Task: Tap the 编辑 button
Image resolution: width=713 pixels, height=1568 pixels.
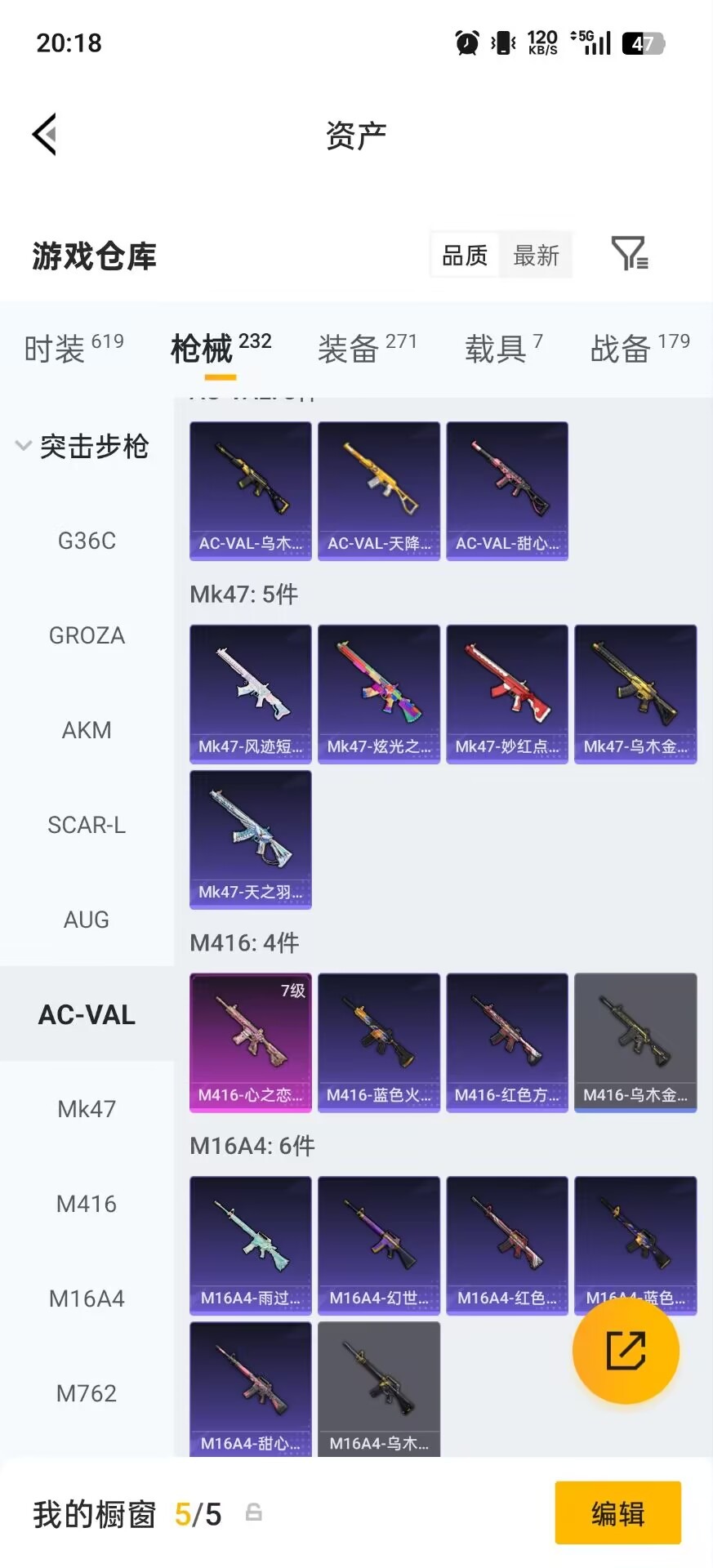Action: click(617, 1513)
